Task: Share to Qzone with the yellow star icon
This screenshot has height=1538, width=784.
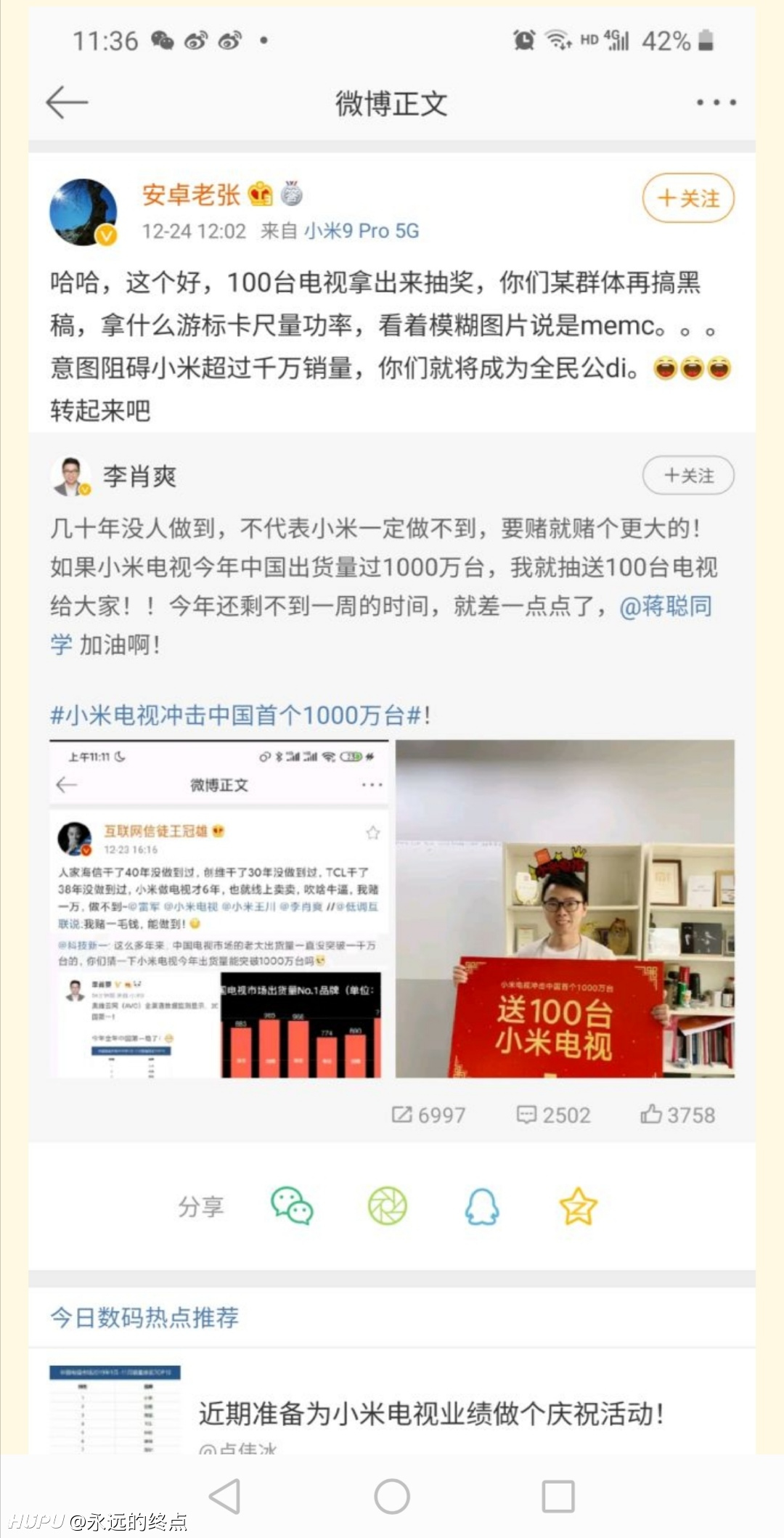Action: 579,1206
